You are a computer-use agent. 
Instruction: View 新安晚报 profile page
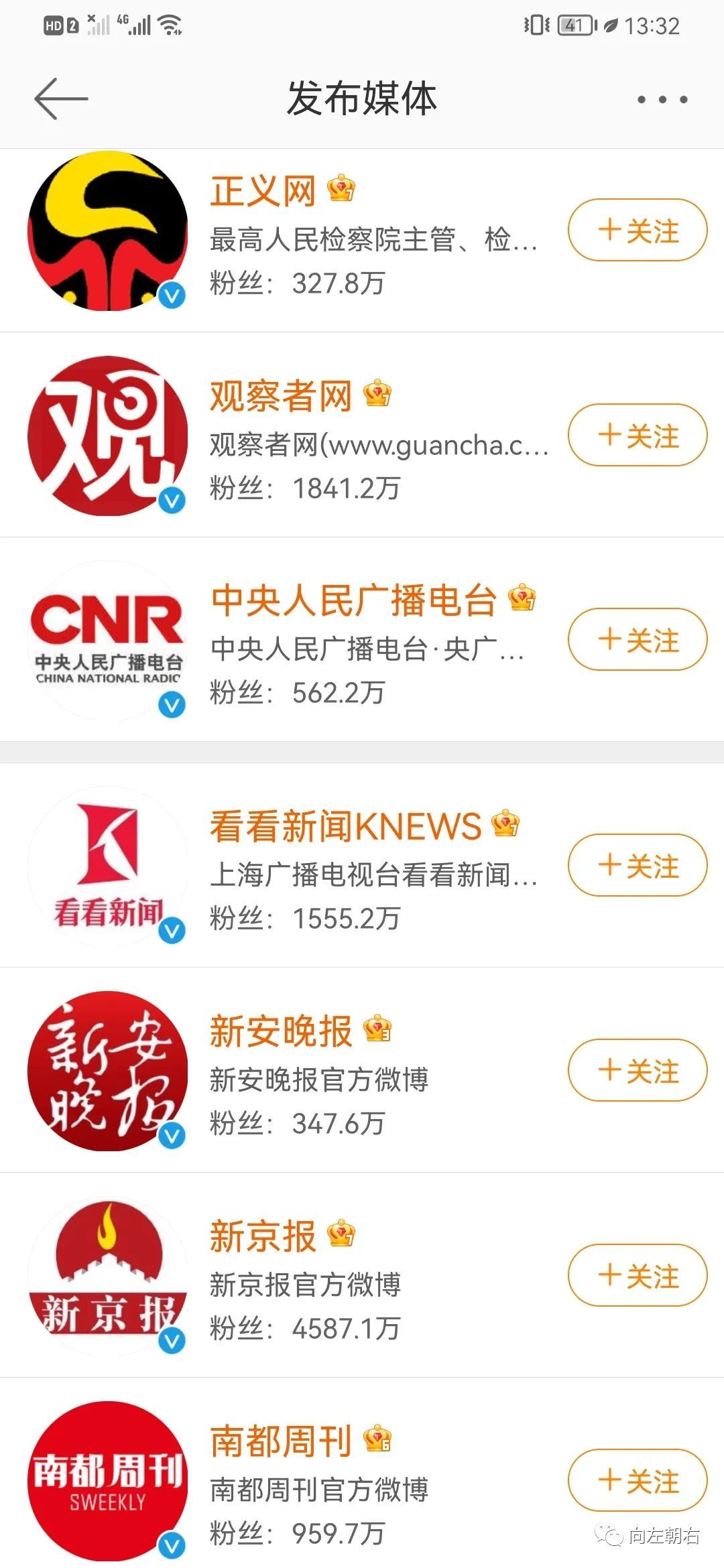[280, 1032]
